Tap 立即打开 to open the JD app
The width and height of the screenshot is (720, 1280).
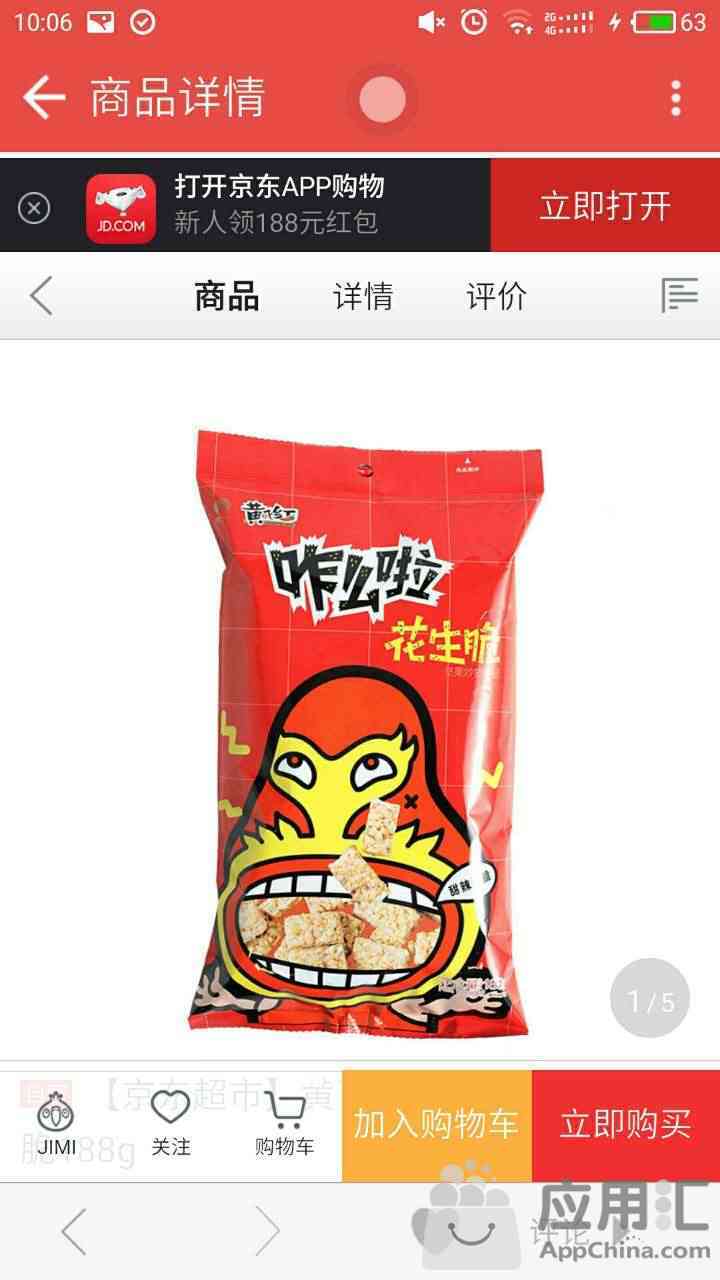click(605, 205)
